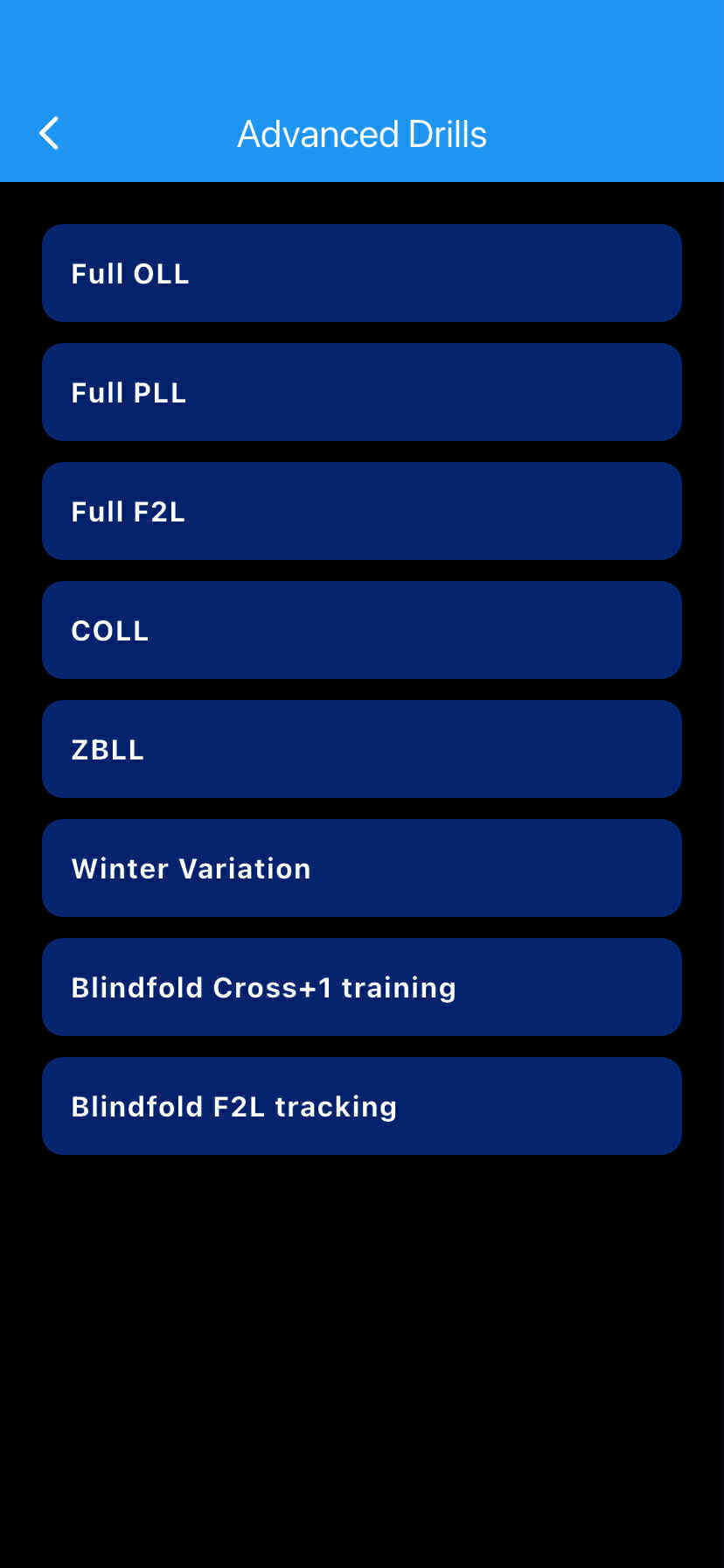Go back from Advanced Drills
The width and height of the screenshot is (724, 1568).
tap(50, 134)
